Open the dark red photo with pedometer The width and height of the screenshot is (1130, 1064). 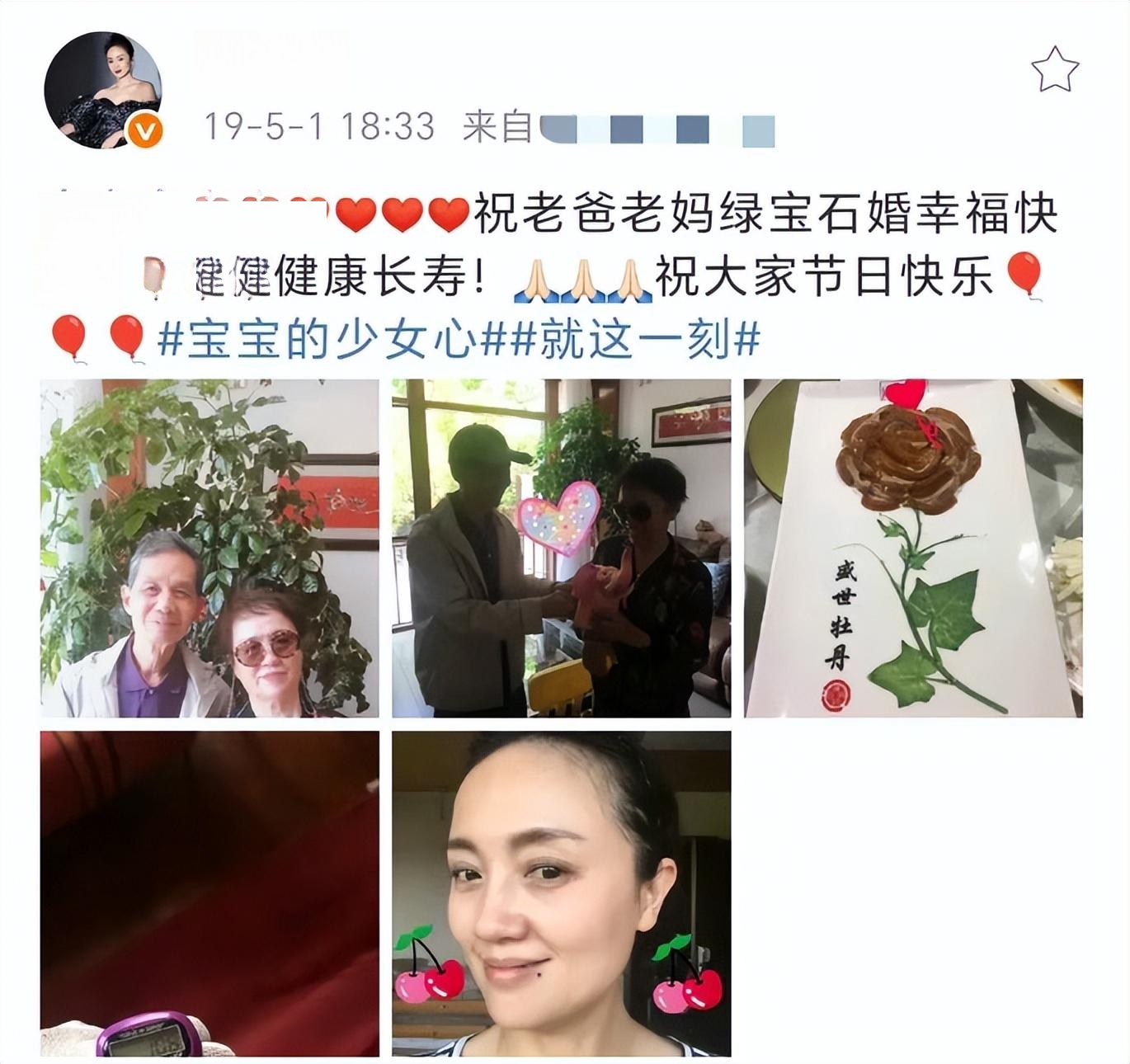[x=210, y=893]
